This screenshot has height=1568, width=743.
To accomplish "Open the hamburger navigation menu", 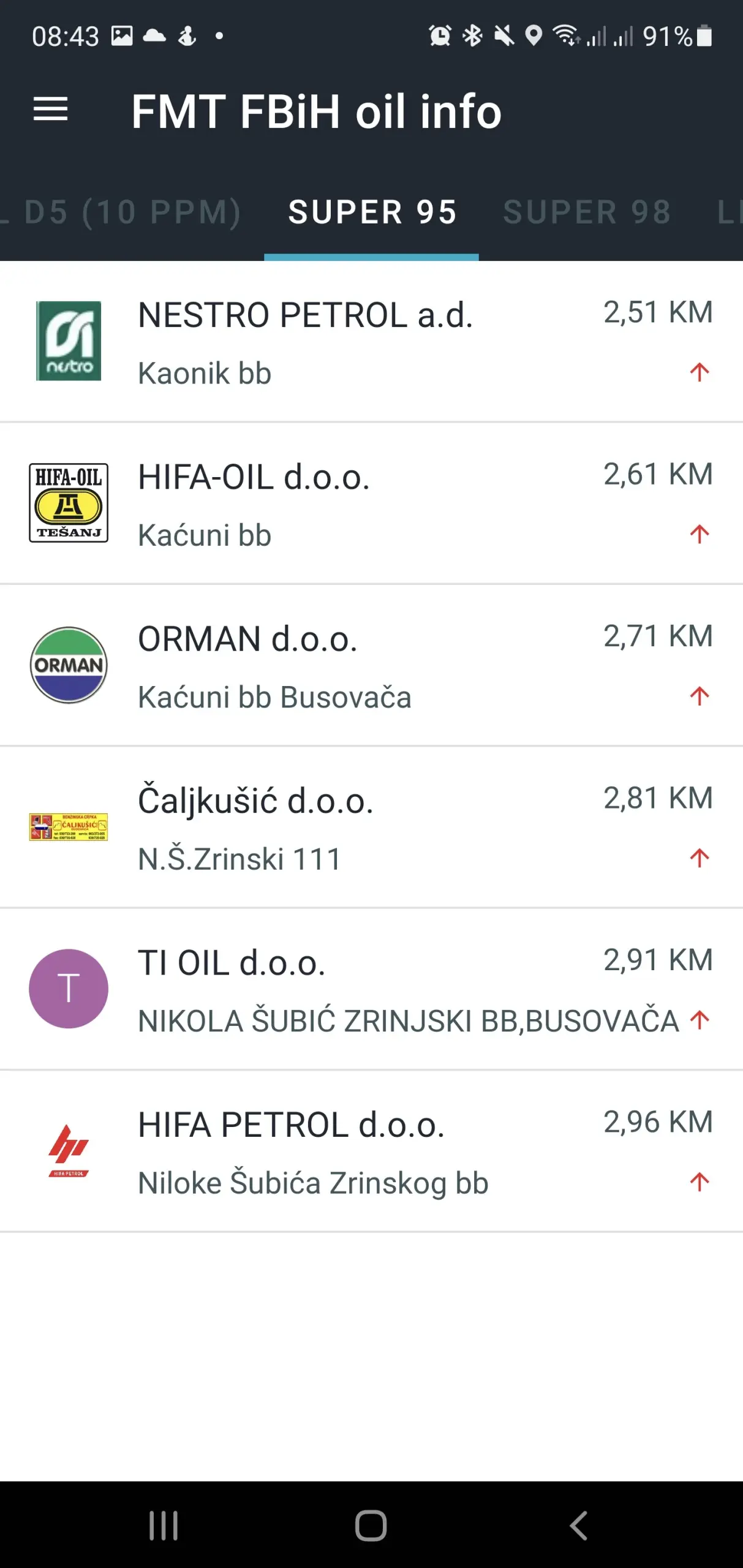I will (x=50, y=110).
